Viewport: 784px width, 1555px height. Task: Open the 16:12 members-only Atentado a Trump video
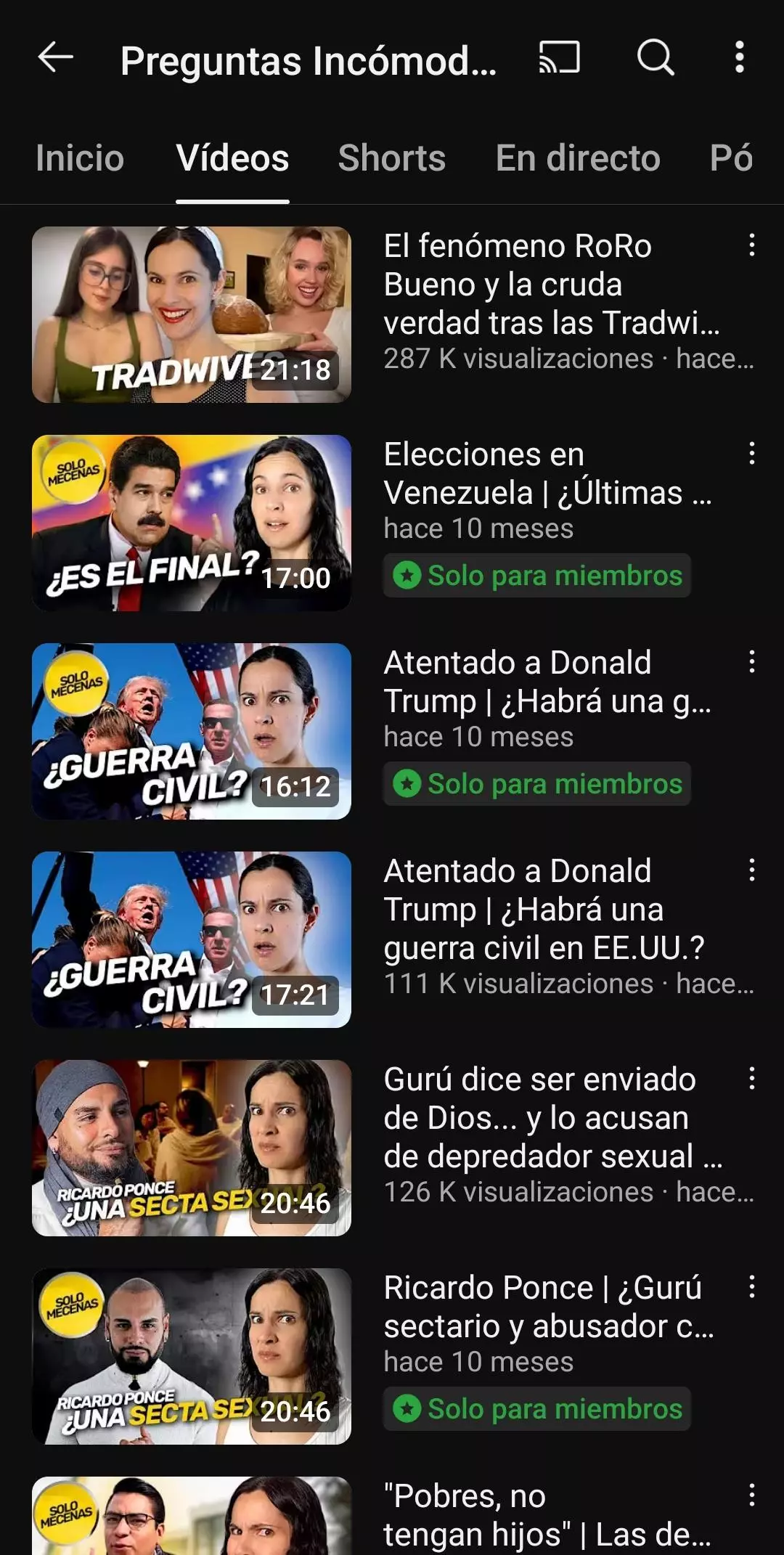[x=192, y=731]
